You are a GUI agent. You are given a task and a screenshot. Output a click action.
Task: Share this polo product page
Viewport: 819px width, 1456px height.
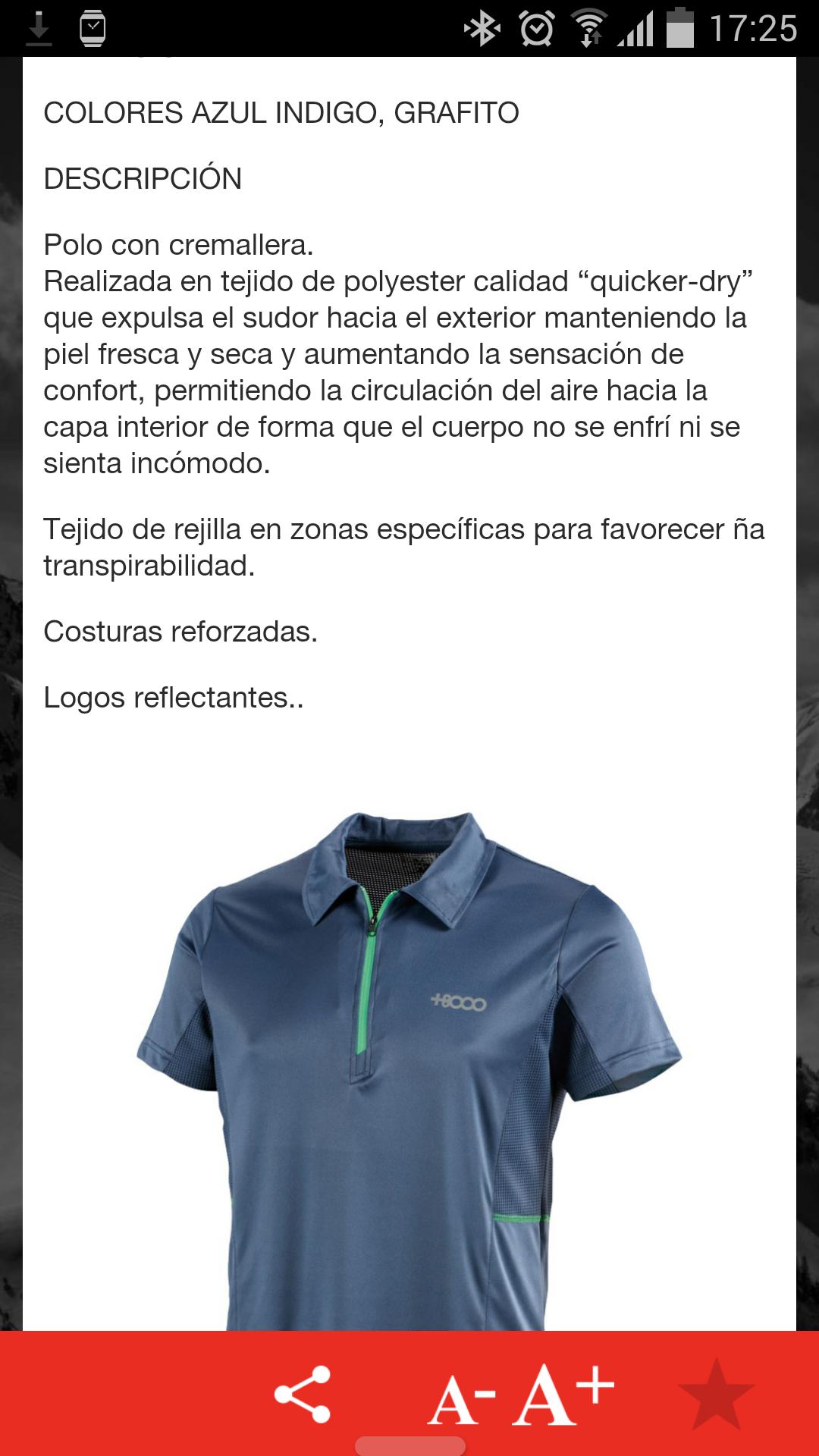[x=303, y=1394]
